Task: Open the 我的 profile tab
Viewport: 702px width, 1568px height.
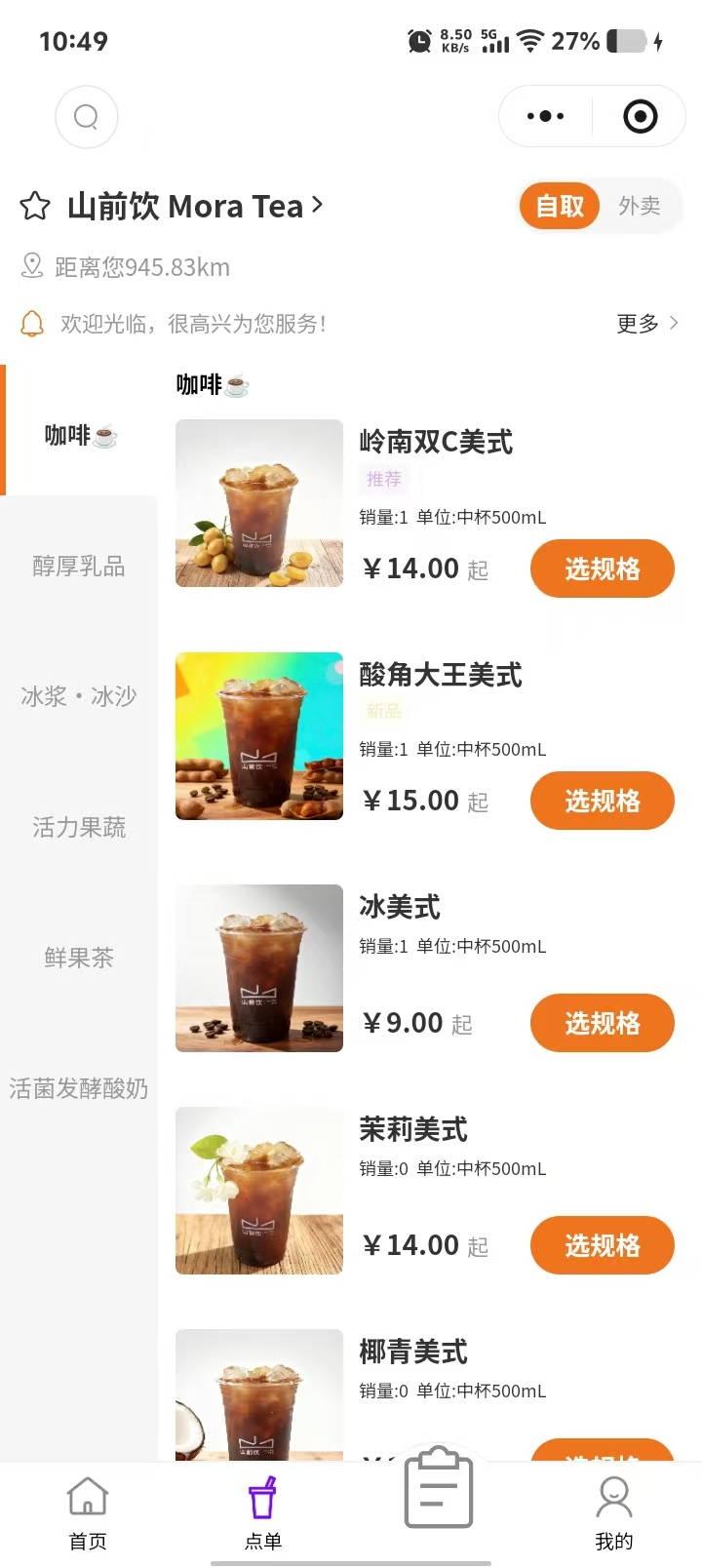Action: tap(614, 1512)
